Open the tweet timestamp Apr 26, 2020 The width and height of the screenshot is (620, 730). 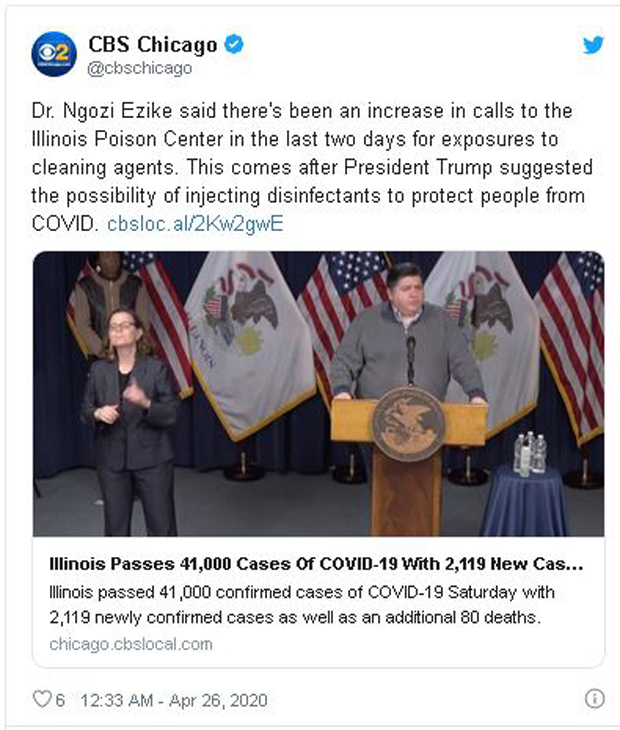coord(173,700)
